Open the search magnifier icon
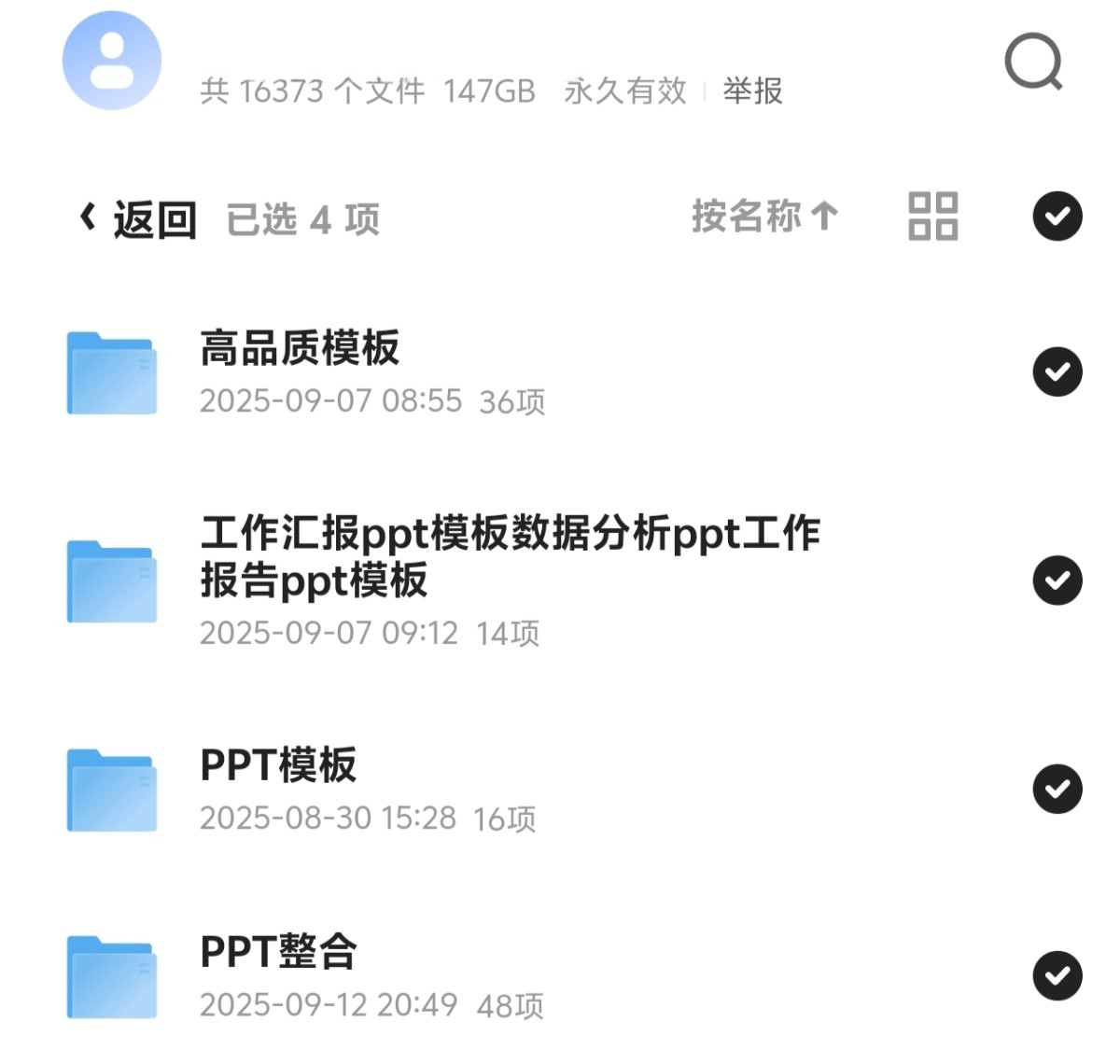 [x=1033, y=62]
